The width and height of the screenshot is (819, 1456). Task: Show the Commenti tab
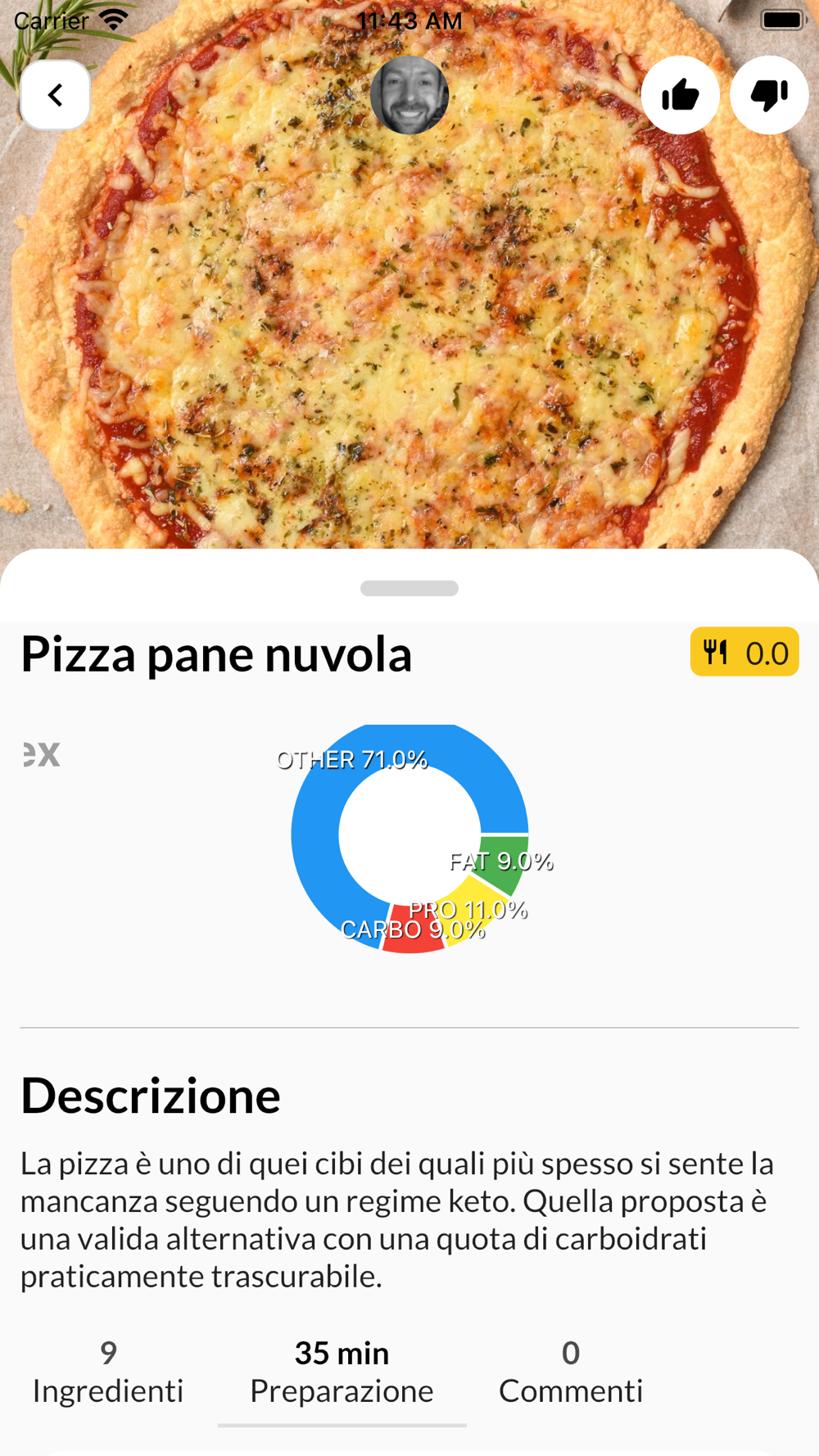571,1372
